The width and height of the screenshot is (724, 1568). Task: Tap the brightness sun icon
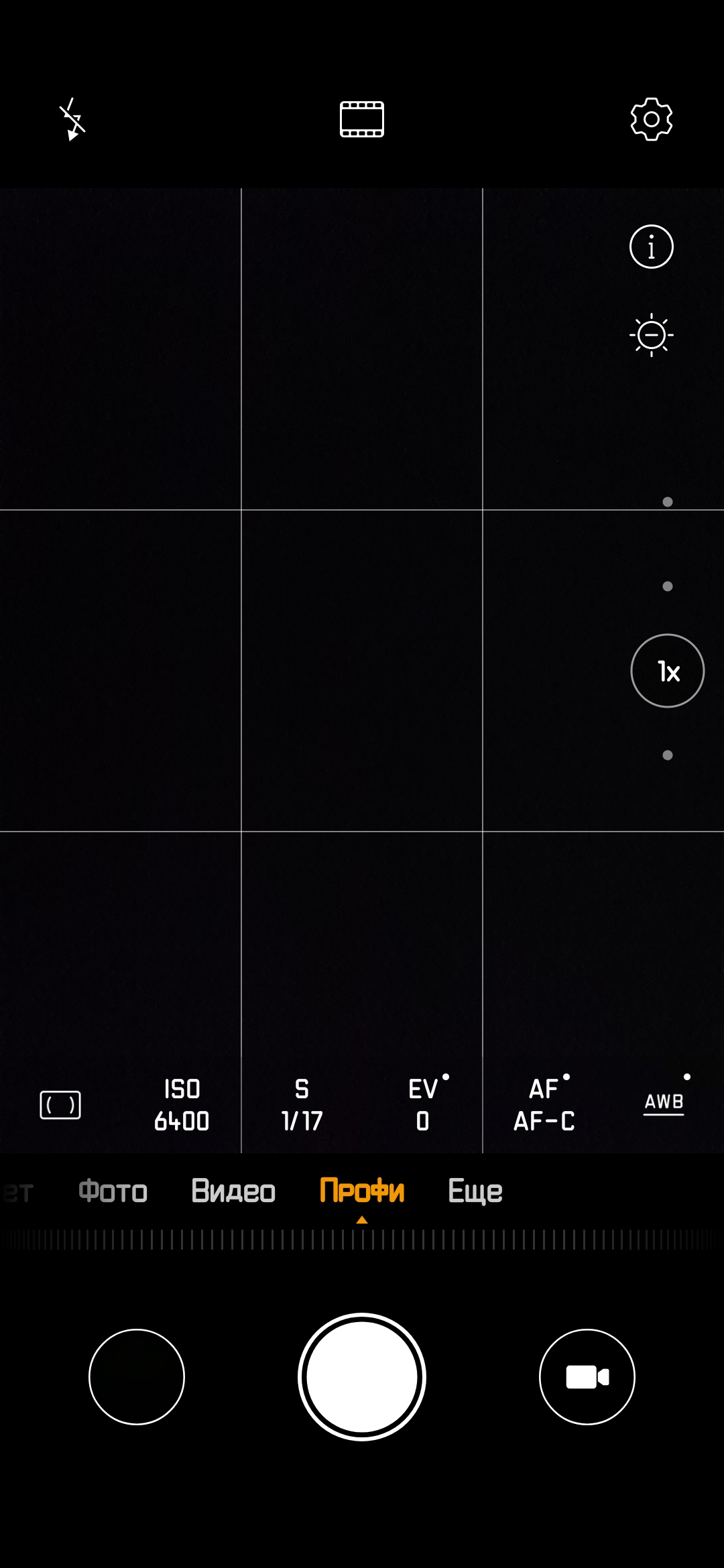click(x=651, y=334)
